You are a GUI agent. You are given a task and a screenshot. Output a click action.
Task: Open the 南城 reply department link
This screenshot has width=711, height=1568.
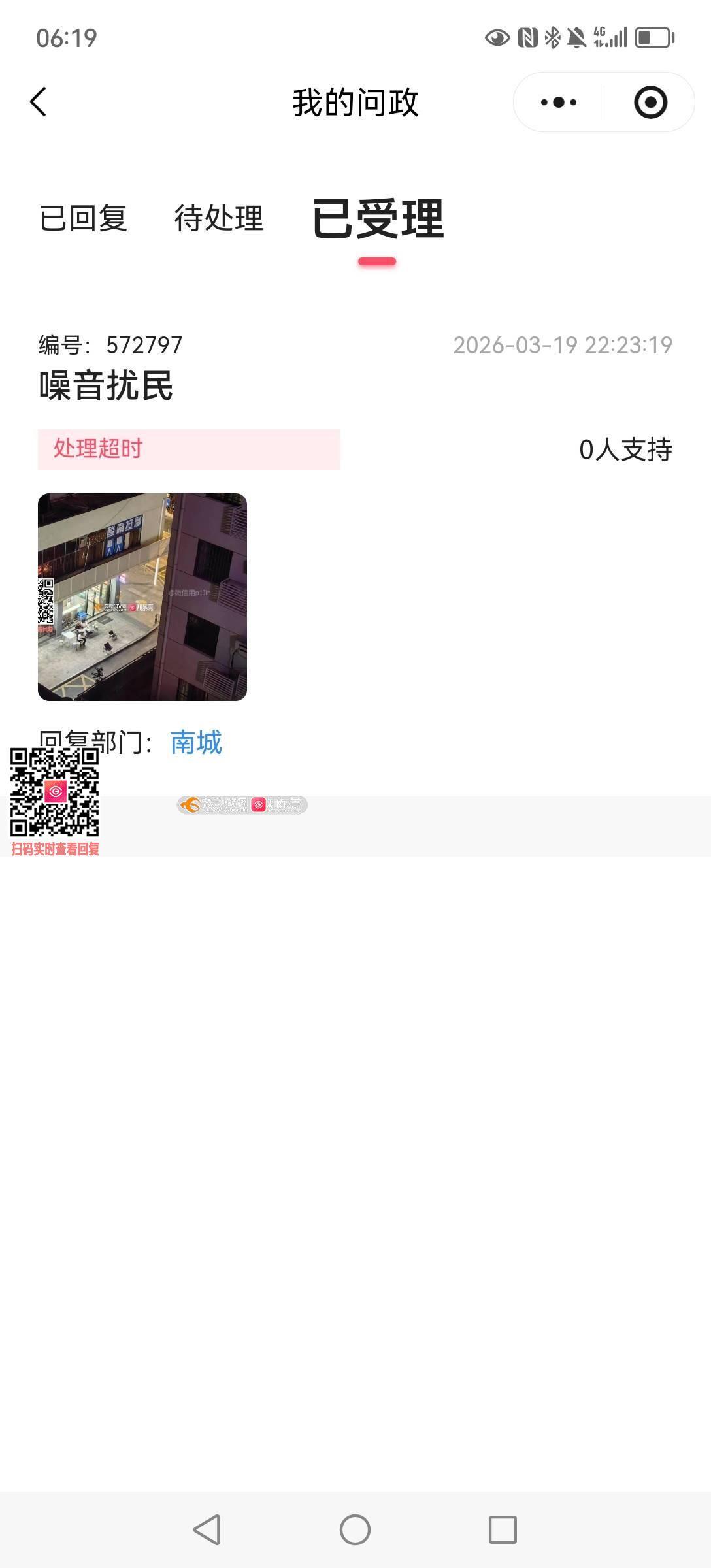pos(196,742)
